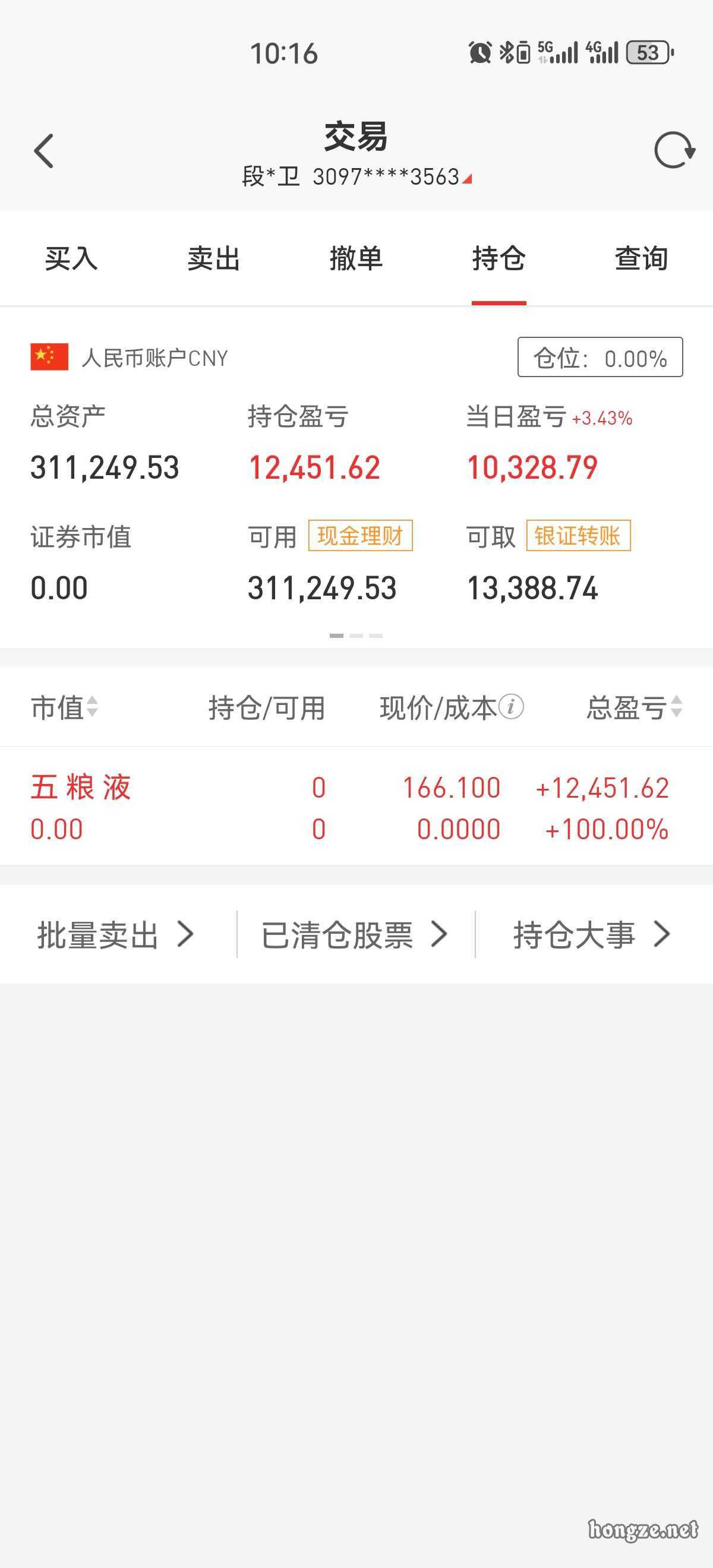The height and width of the screenshot is (1568, 713).
Task: Open 批量卖出
Action: coord(116,934)
